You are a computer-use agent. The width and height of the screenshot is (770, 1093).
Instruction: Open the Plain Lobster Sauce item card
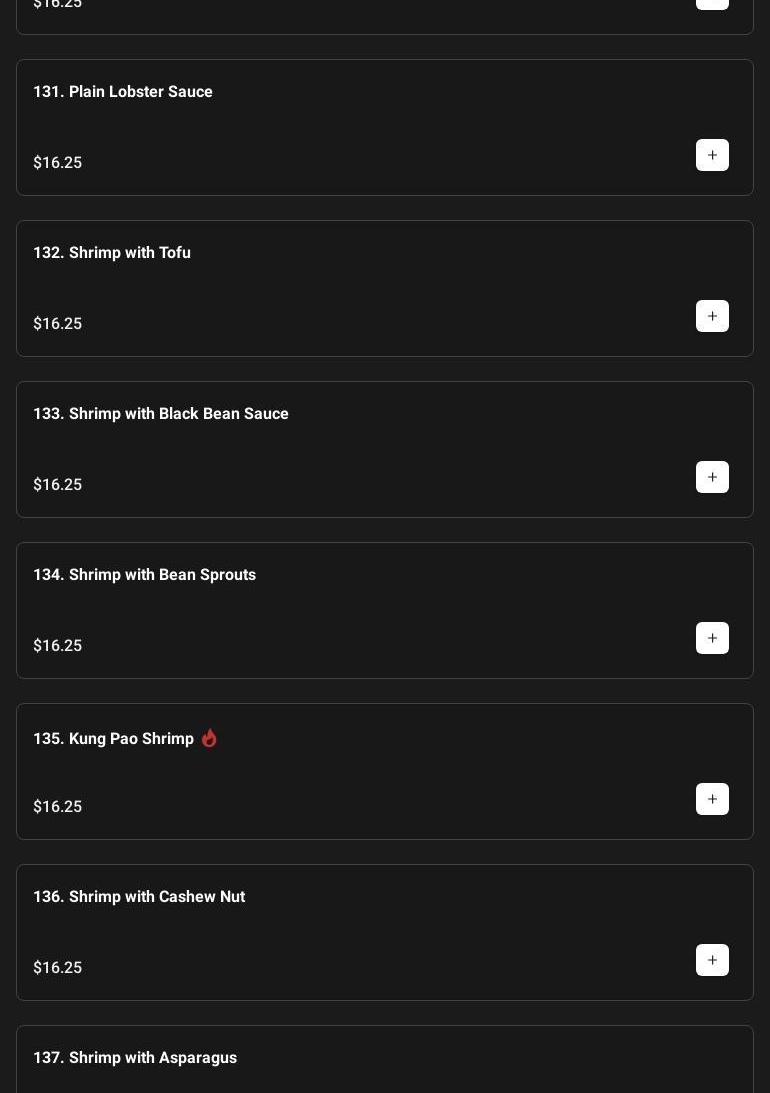coord(123,92)
